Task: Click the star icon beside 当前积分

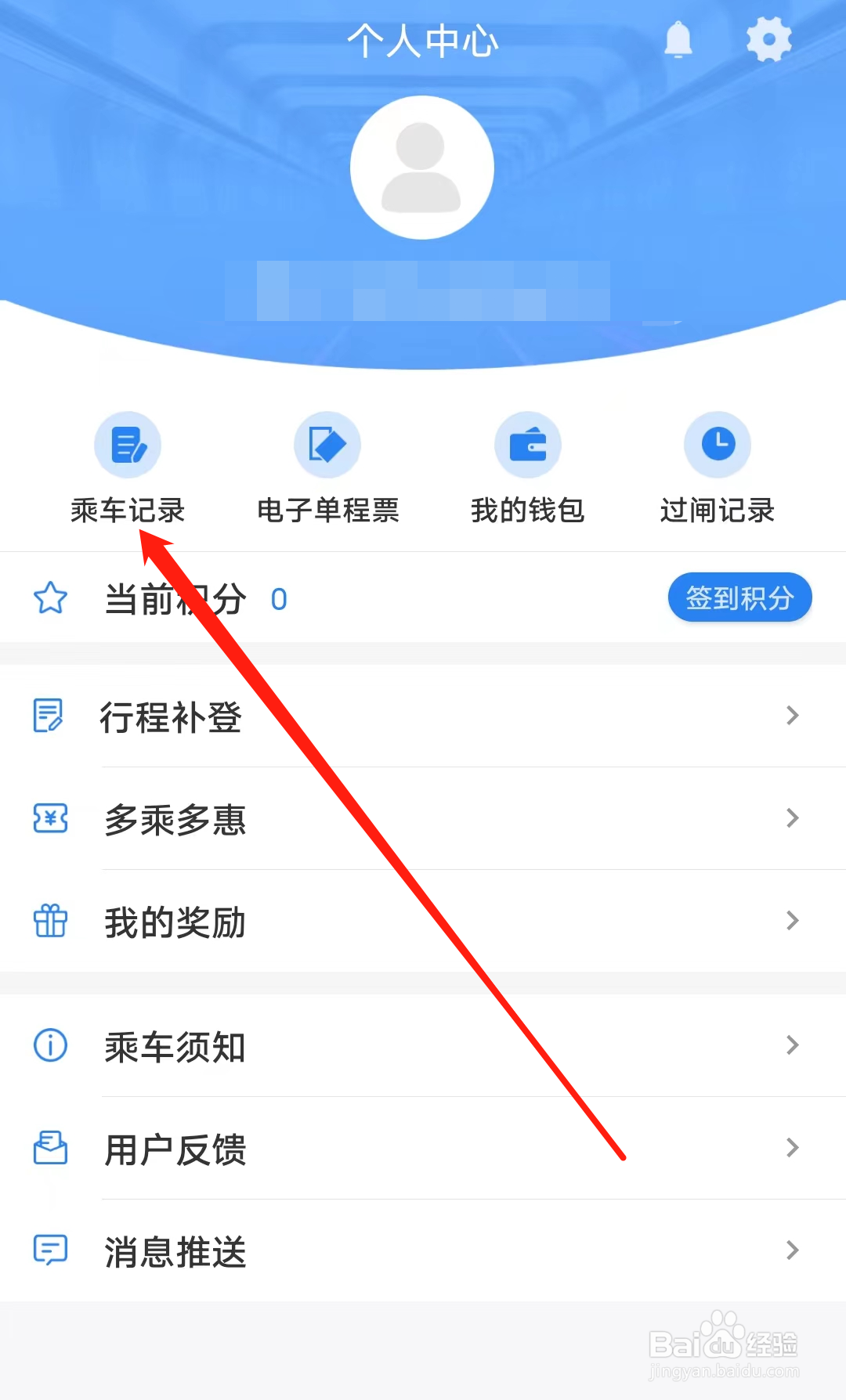Action: (x=49, y=597)
